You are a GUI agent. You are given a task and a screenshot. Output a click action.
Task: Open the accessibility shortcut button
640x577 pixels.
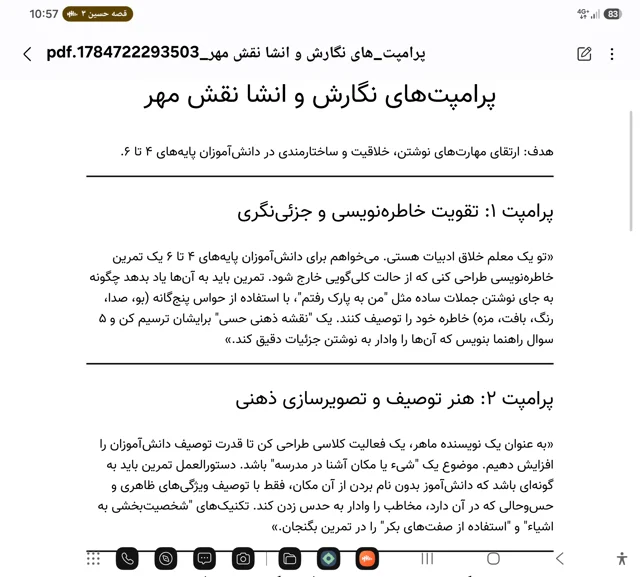coord(622,559)
